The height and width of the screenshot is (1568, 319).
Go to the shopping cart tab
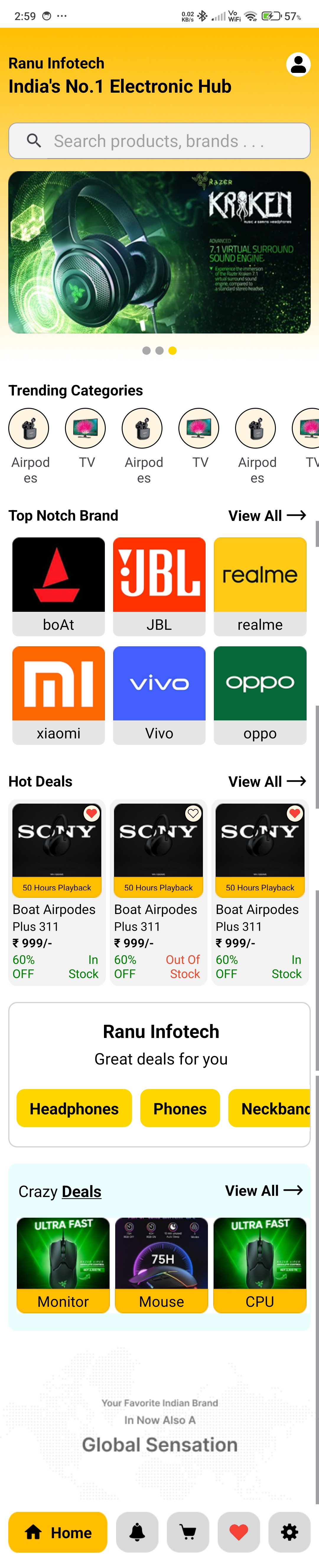coord(188,1532)
